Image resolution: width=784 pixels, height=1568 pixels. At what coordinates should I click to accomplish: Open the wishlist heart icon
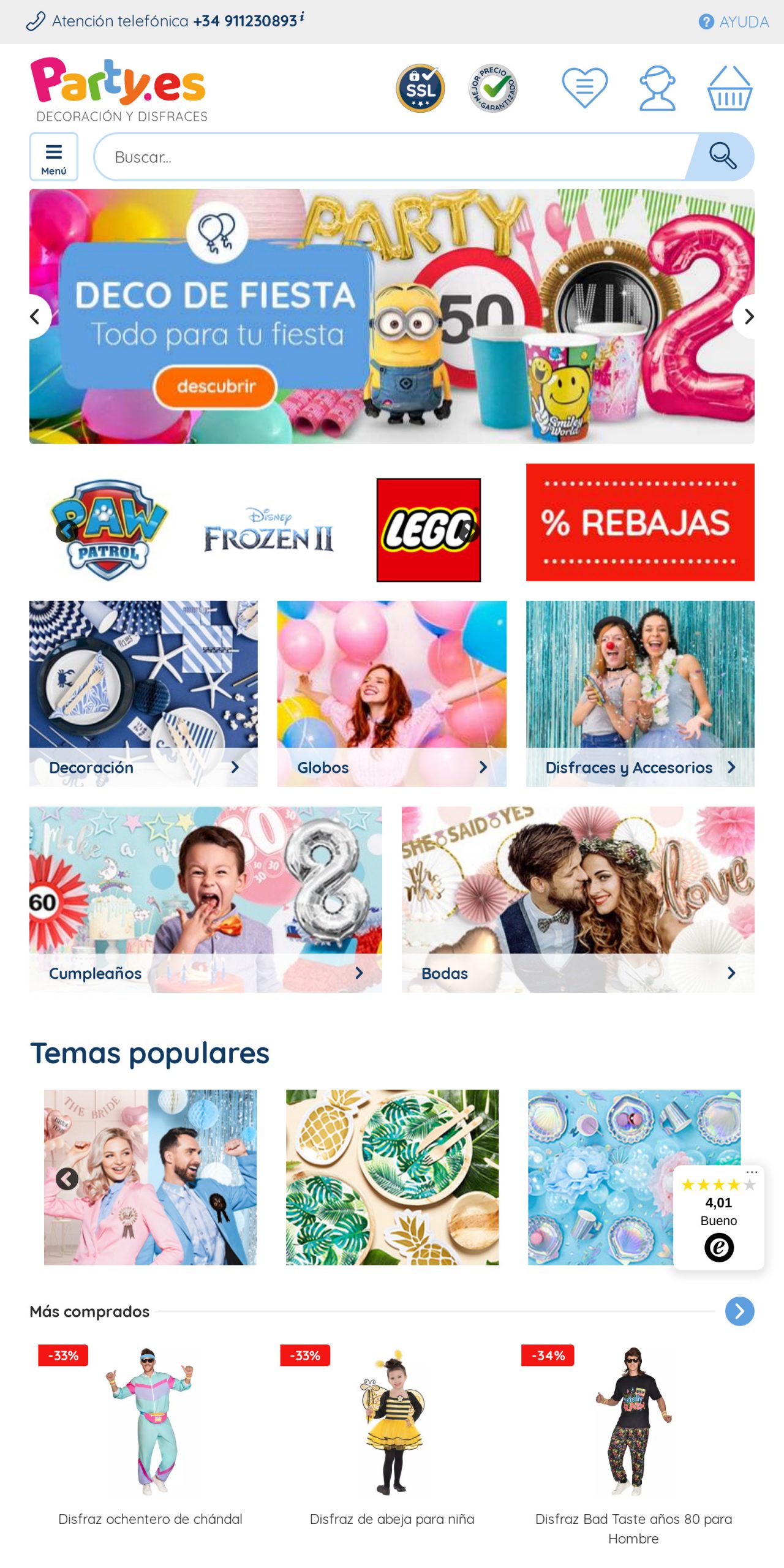585,88
